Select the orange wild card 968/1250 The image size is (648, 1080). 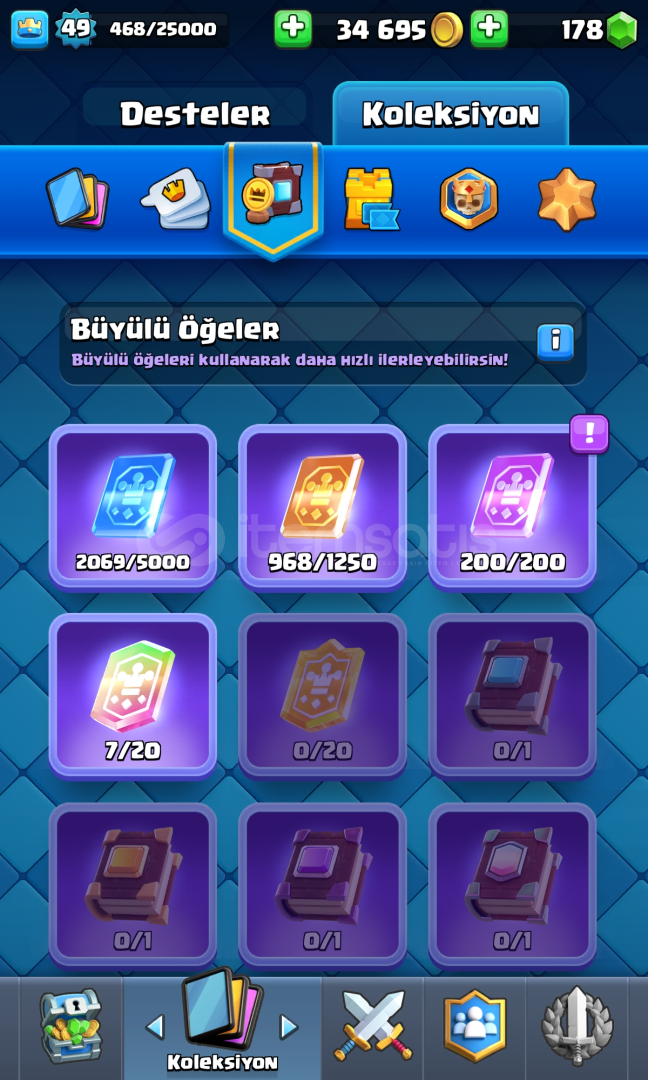point(322,508)
